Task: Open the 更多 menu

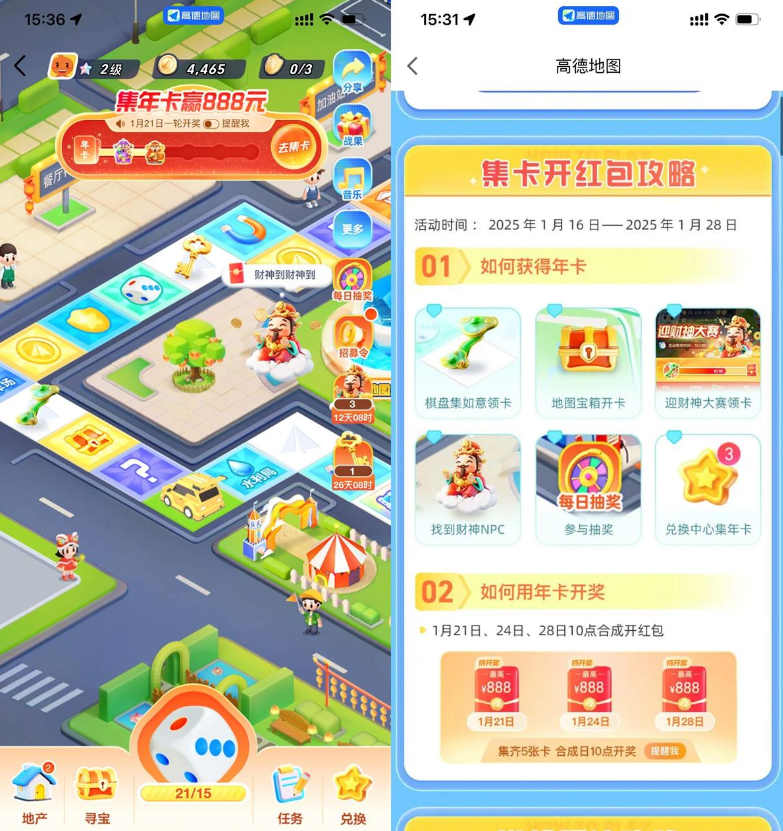Action: click(352, 228)
